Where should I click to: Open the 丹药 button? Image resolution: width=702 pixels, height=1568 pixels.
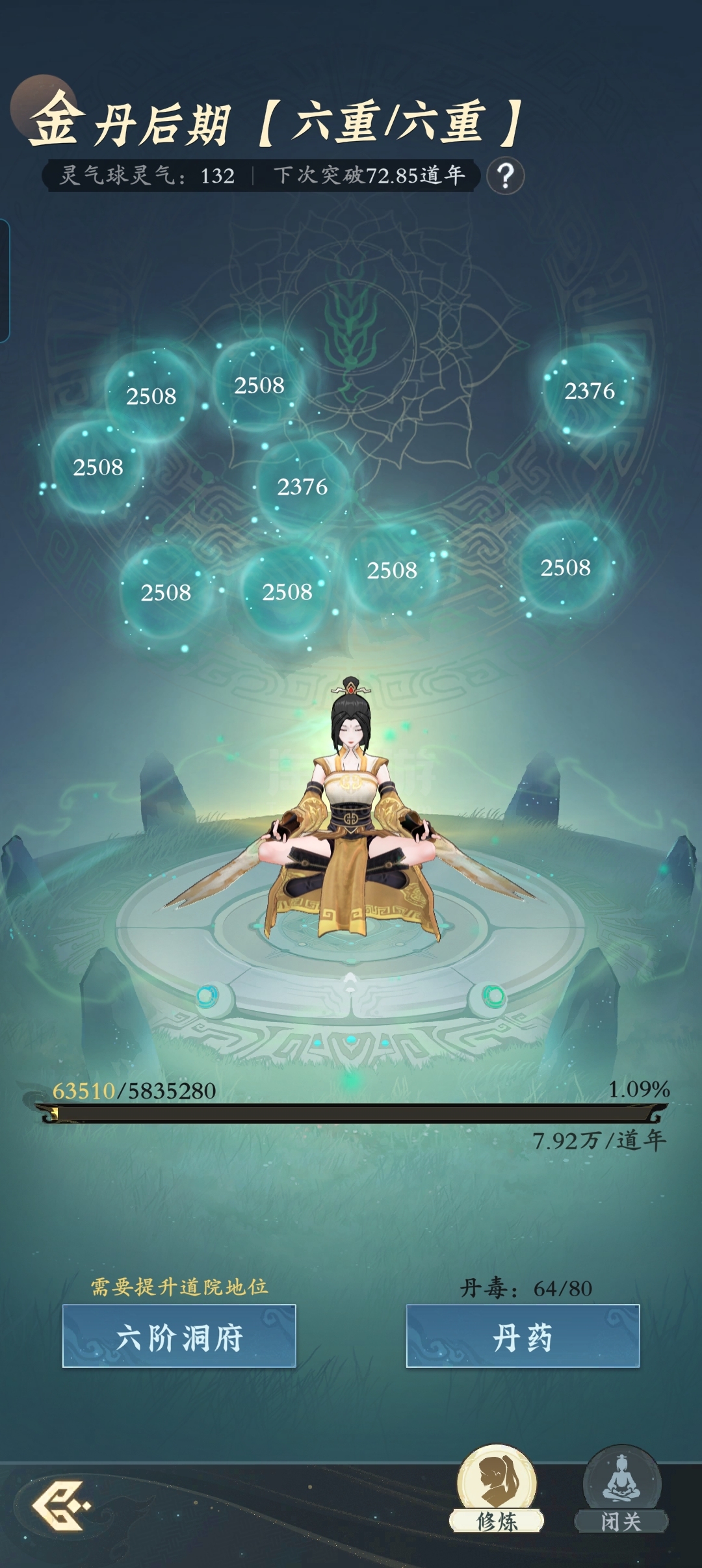pos(523,1335)
